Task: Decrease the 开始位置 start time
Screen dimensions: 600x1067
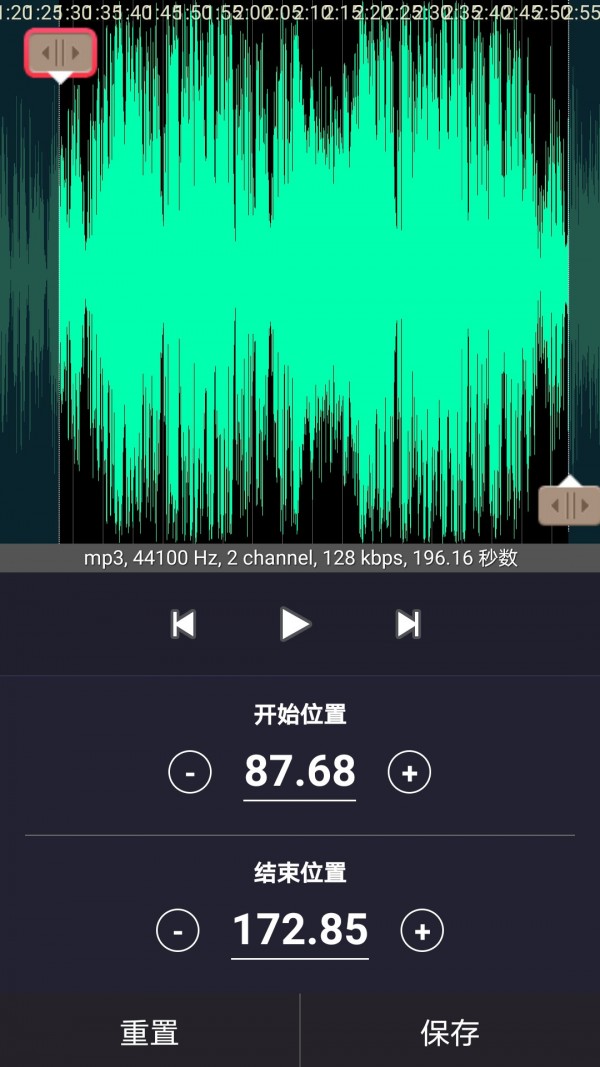Action: (190, 772)
